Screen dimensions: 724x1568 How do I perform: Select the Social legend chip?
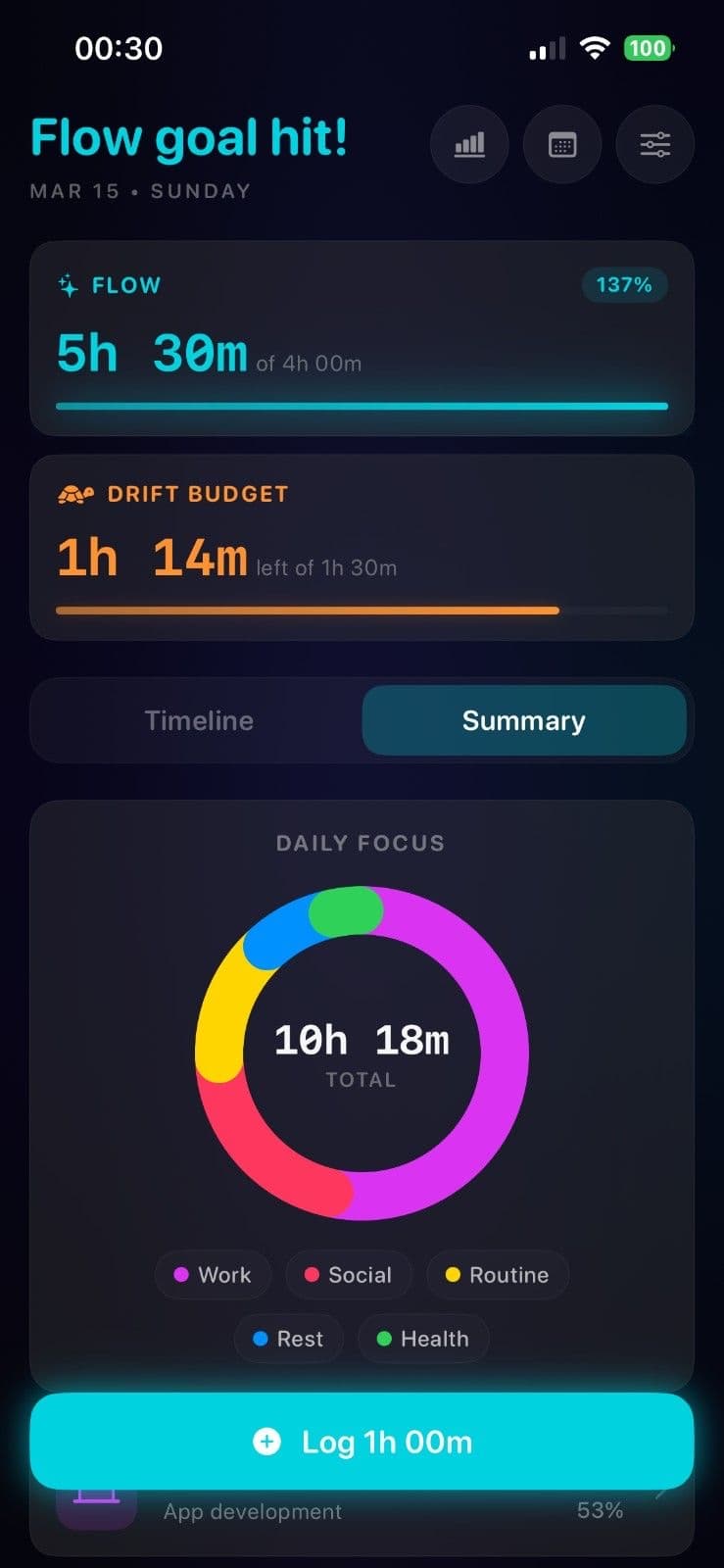[349, 1275]
